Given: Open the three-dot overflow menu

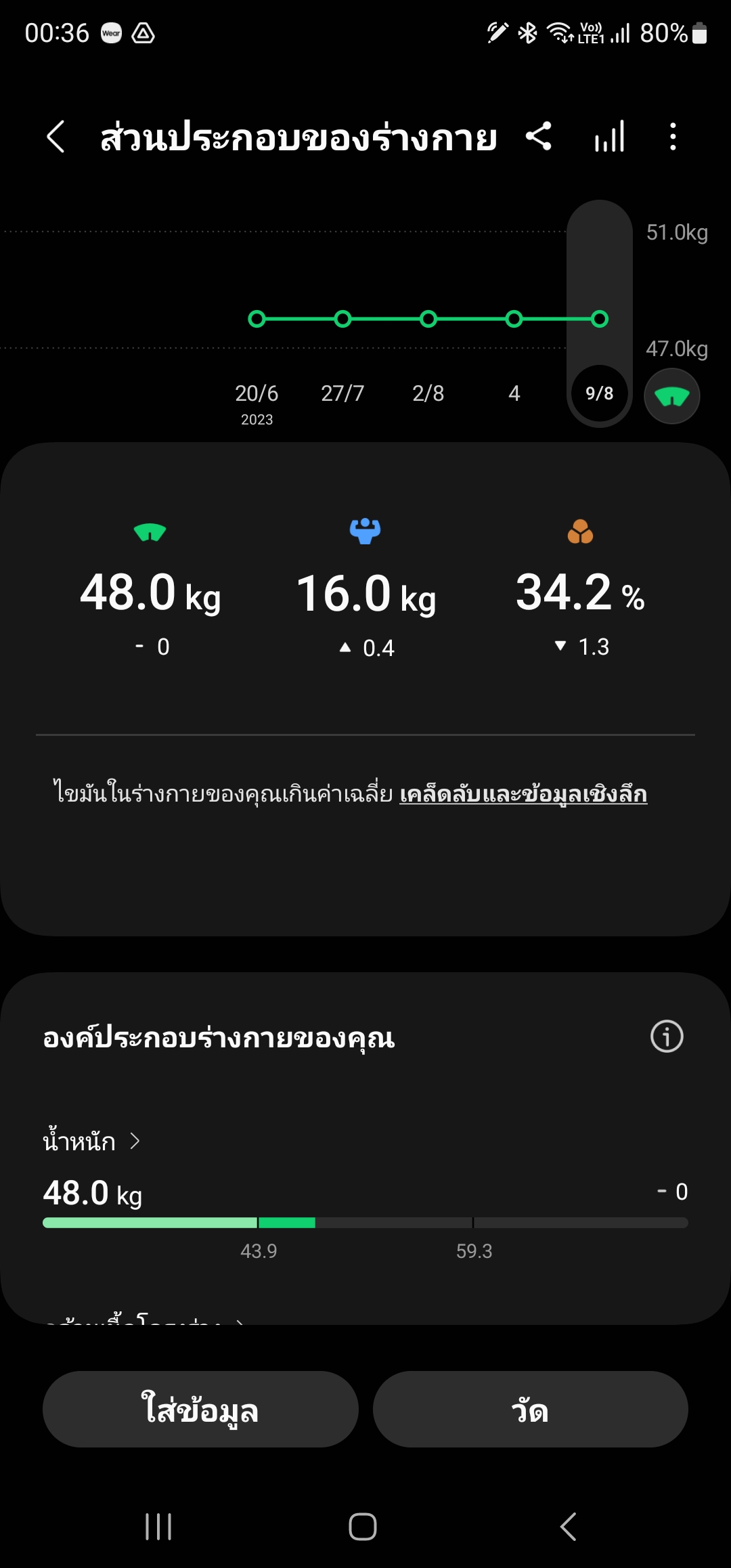Looking at the screenshot, I should [672, 137].
